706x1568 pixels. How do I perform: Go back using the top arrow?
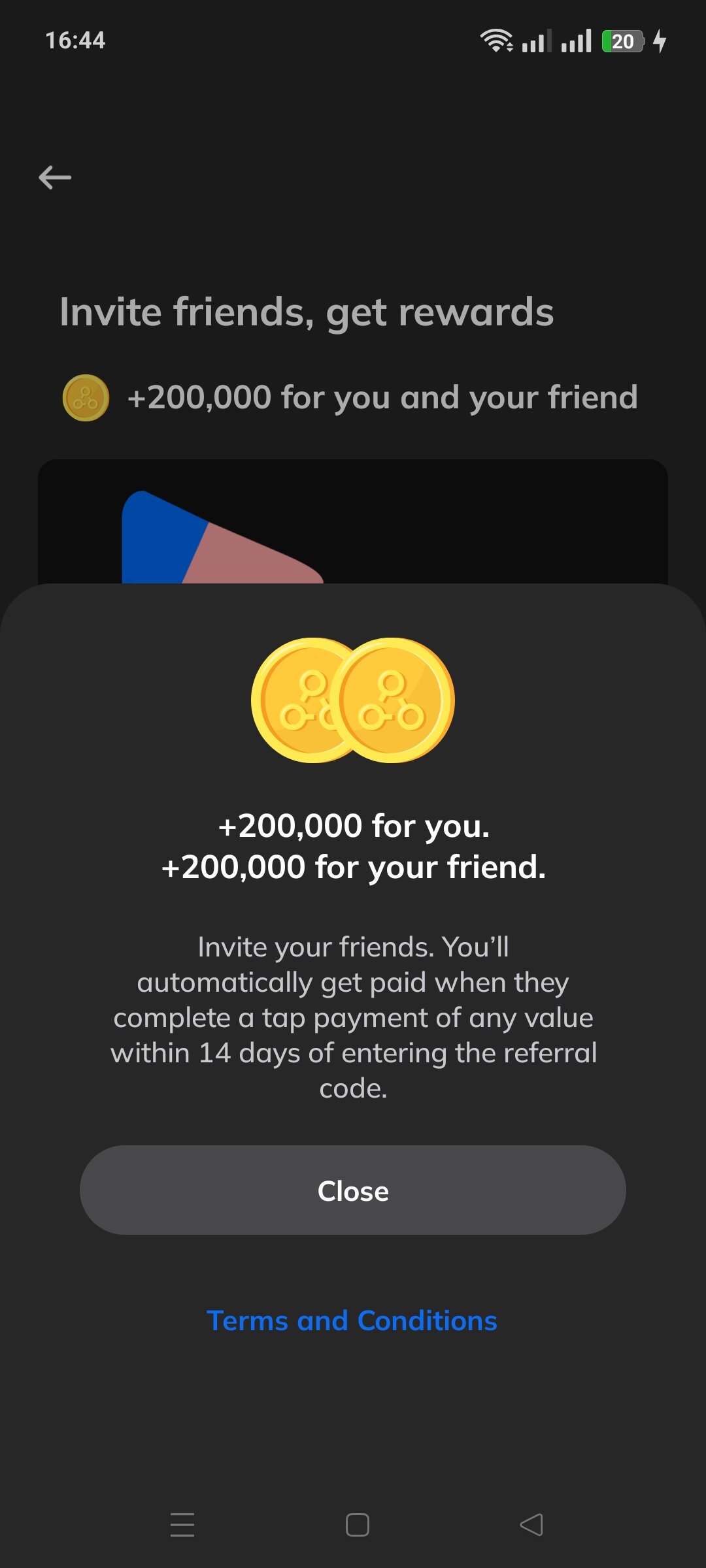[x=55, y=177]
